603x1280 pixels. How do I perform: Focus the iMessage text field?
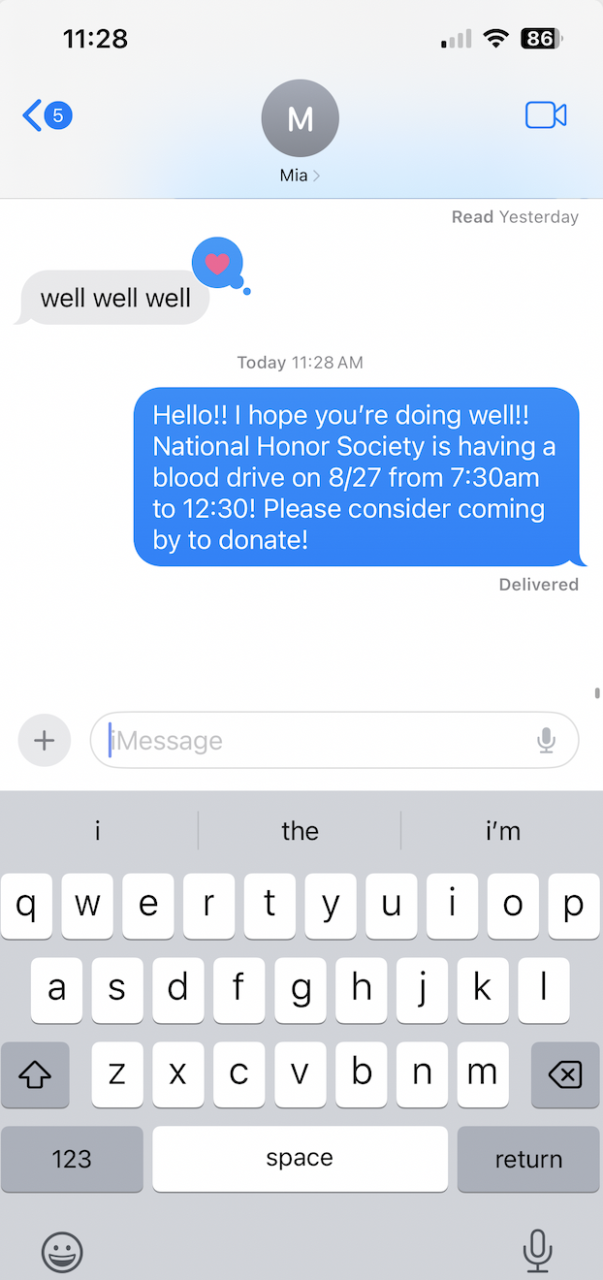310,741
